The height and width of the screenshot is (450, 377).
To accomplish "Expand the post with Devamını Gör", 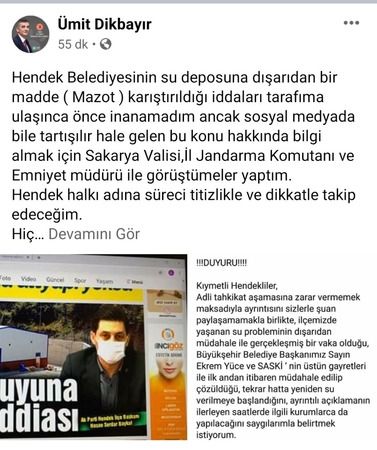I will pos(94,234).
